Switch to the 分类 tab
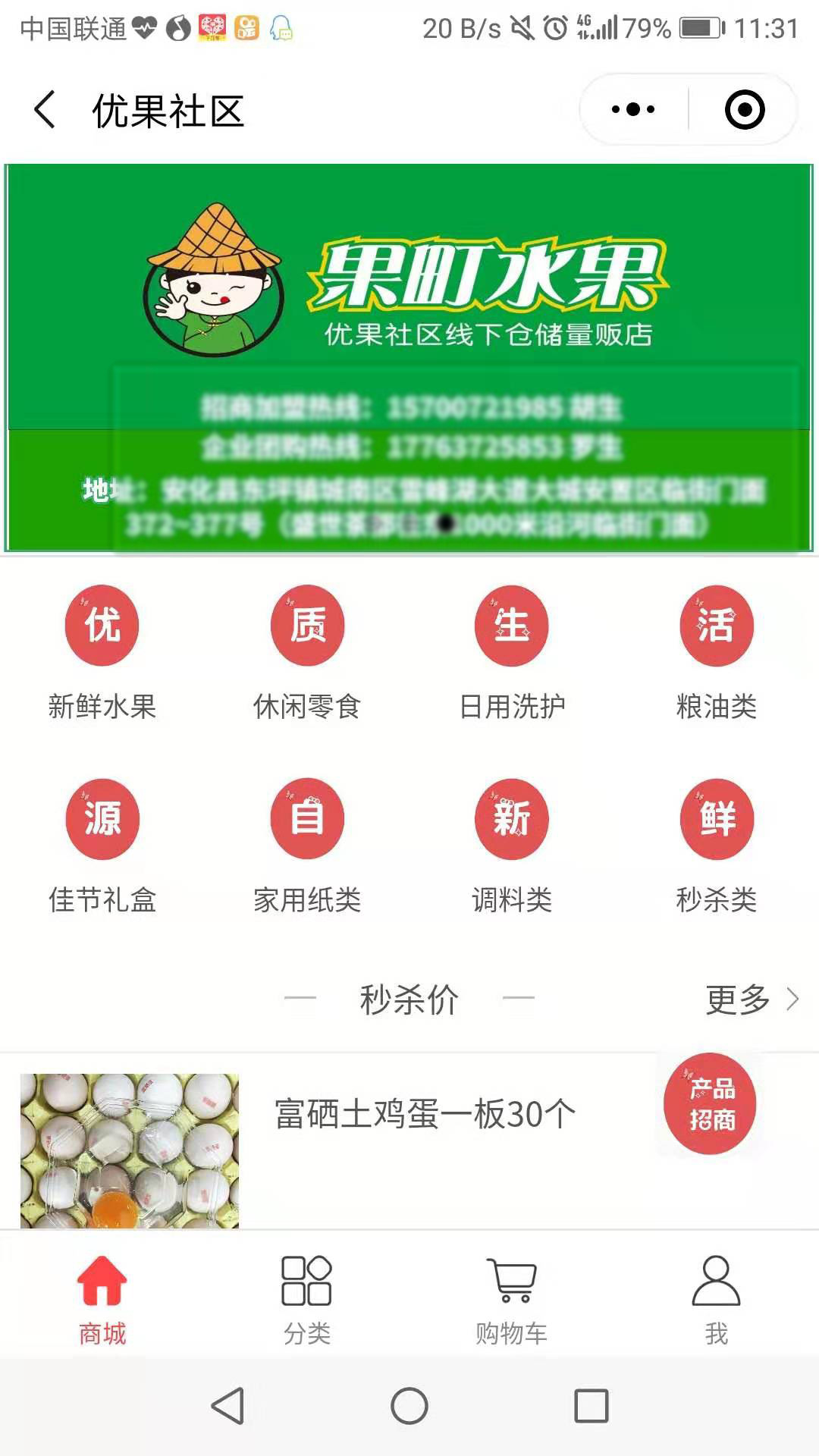 pos(307,1300)
